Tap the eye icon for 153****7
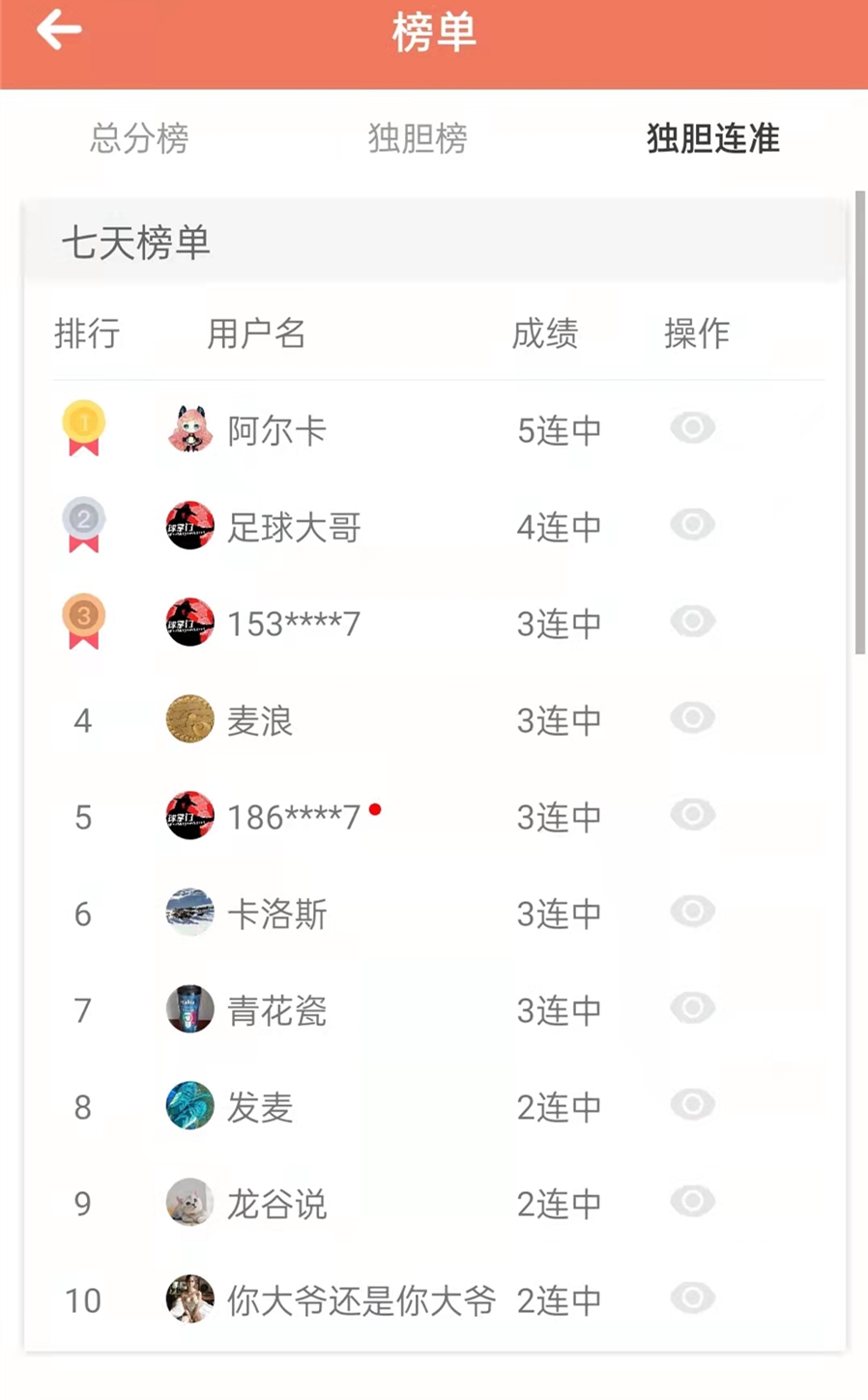868x1400 pixels. pyautogui.click(x=693, y=621)
